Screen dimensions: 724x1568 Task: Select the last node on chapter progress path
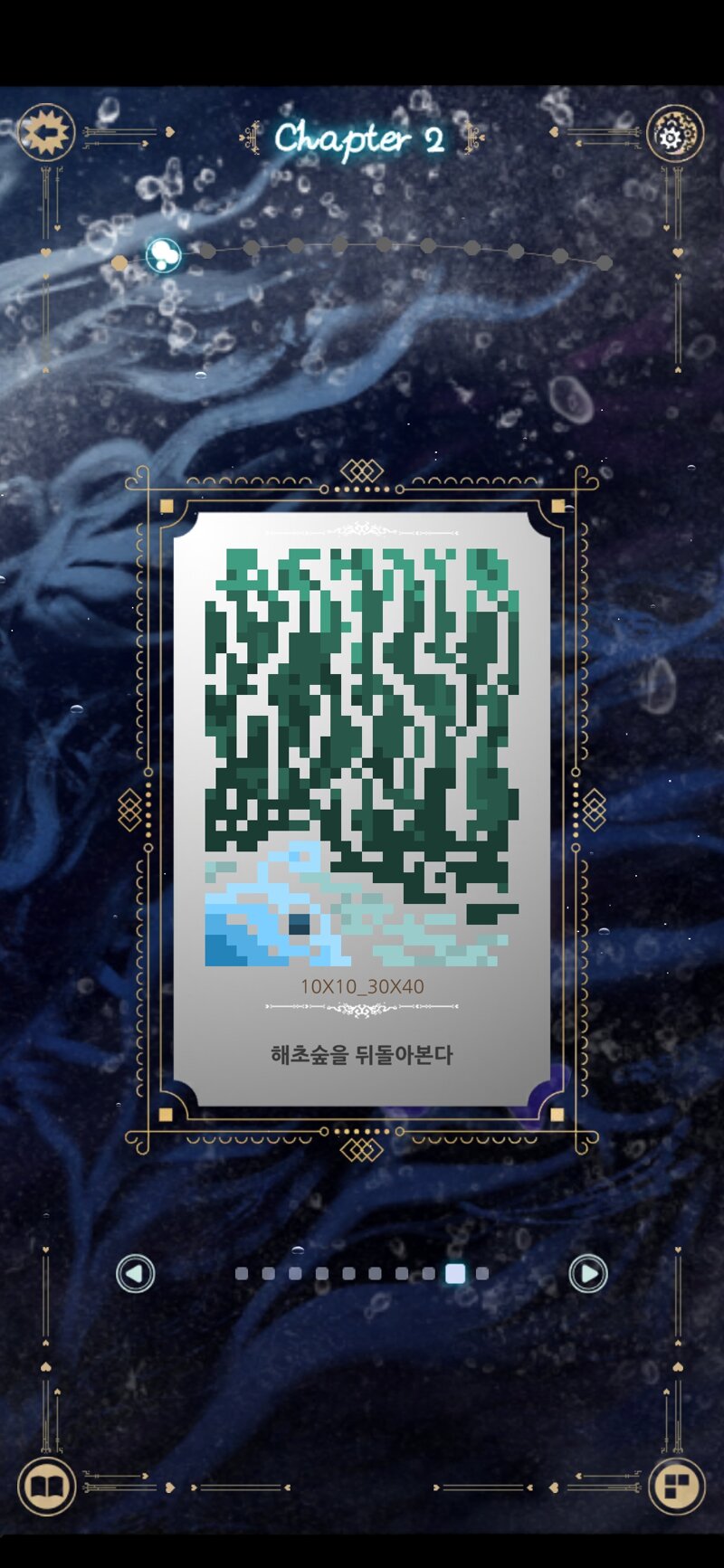pos(605,263)
